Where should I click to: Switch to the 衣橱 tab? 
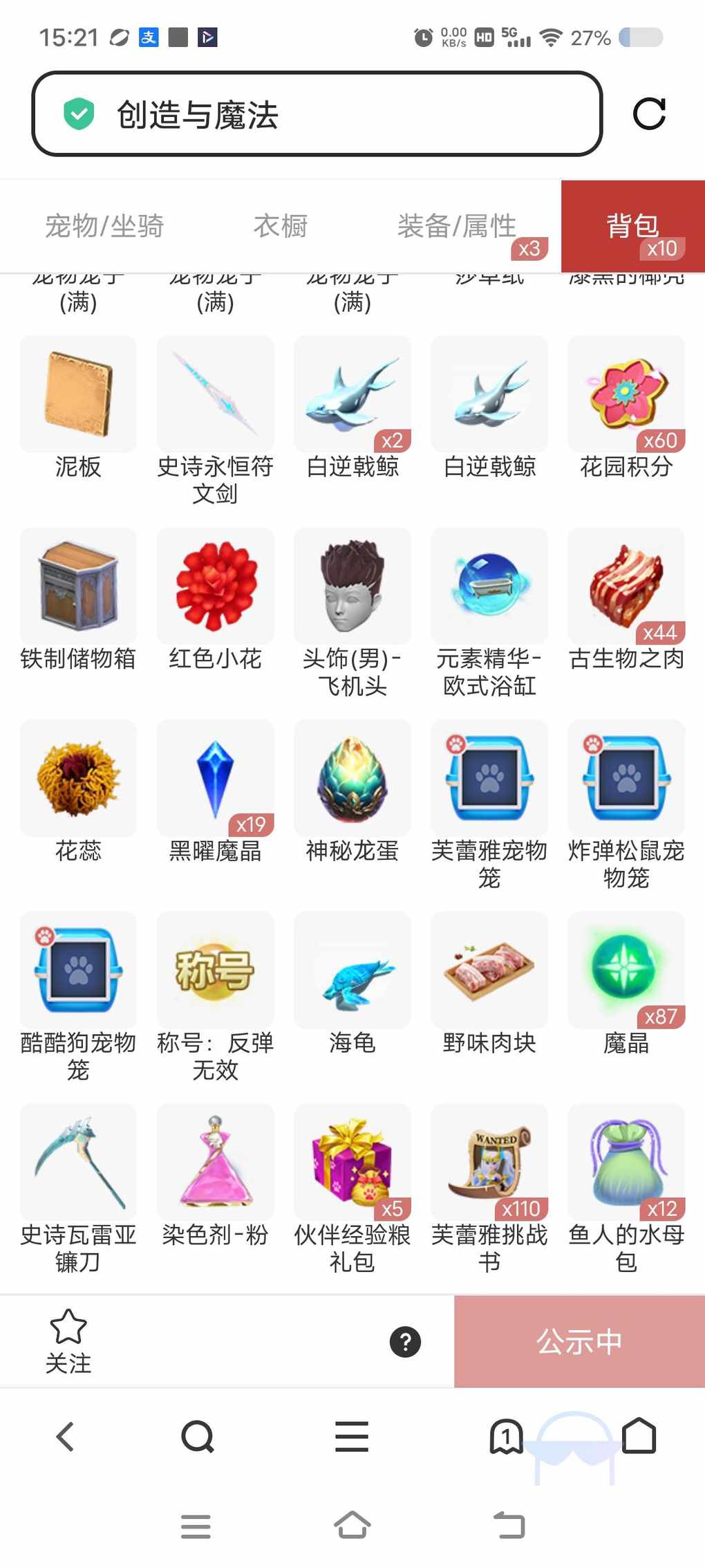[281, 226]
